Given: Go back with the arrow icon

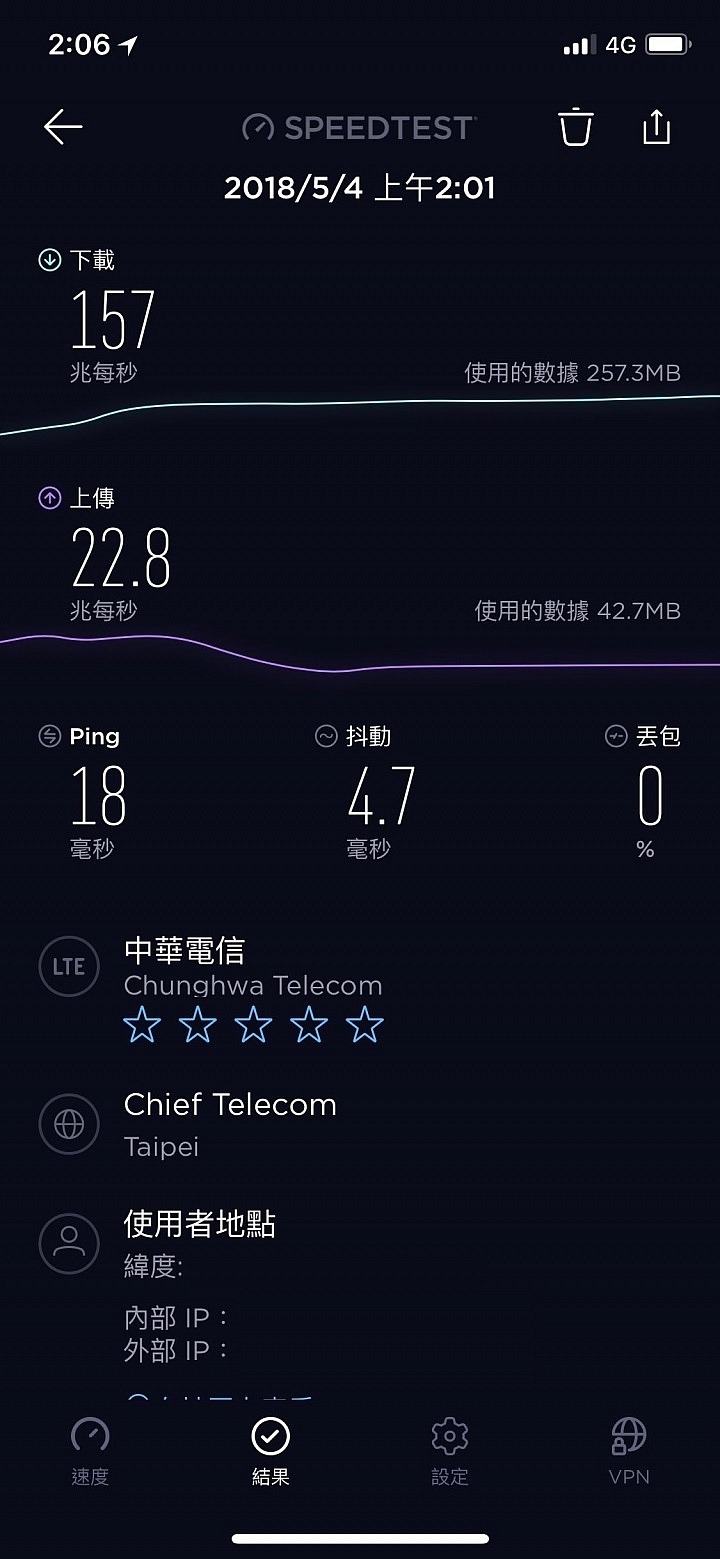Looking at the screenshot, I should [63, 127].
